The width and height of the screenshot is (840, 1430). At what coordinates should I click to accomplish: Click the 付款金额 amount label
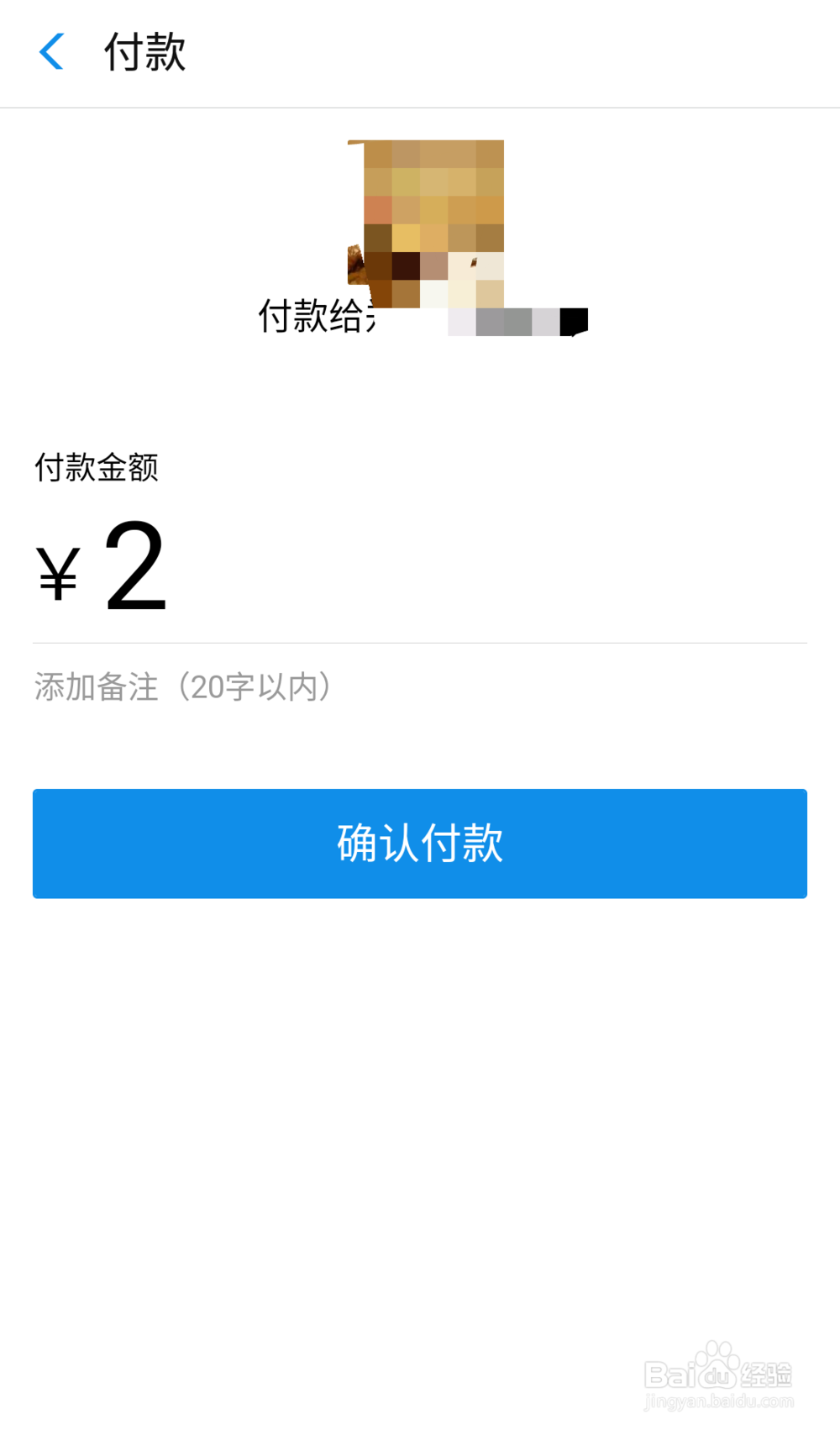[97, 468]
